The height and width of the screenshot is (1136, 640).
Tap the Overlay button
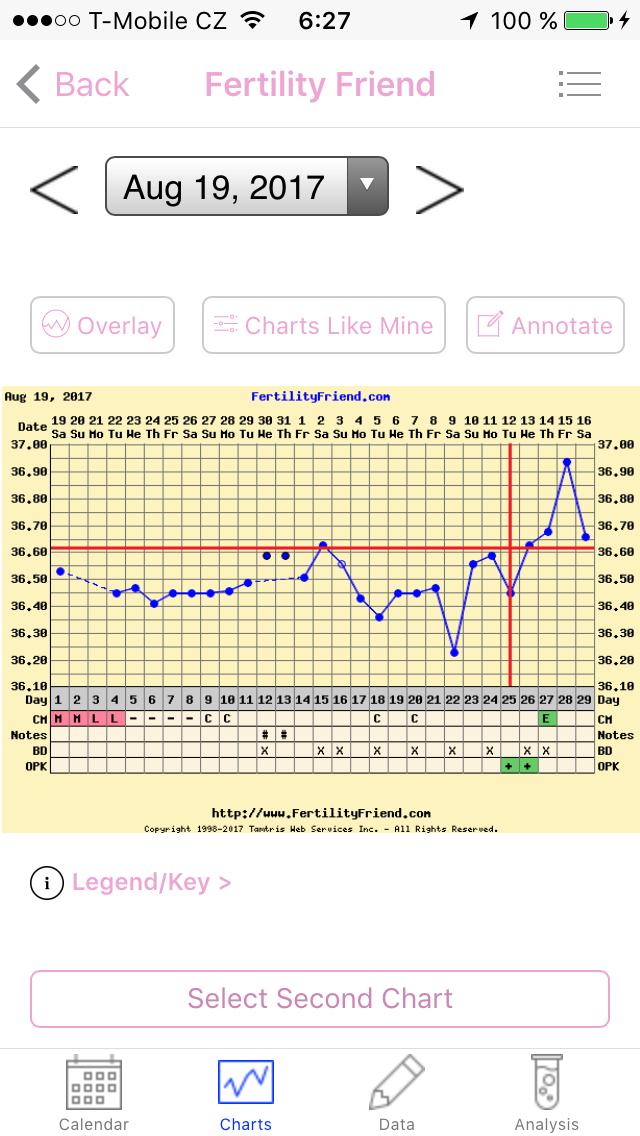102,325
